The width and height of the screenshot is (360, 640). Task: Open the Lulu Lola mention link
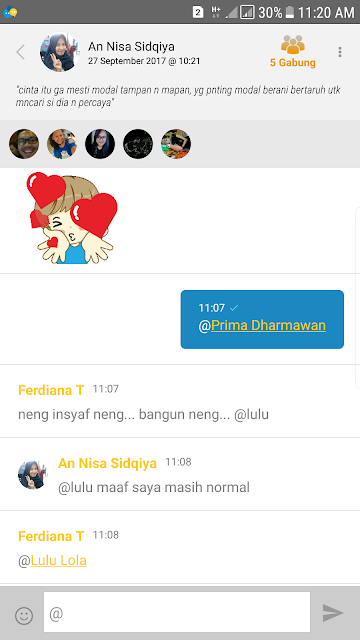point(58,560)
